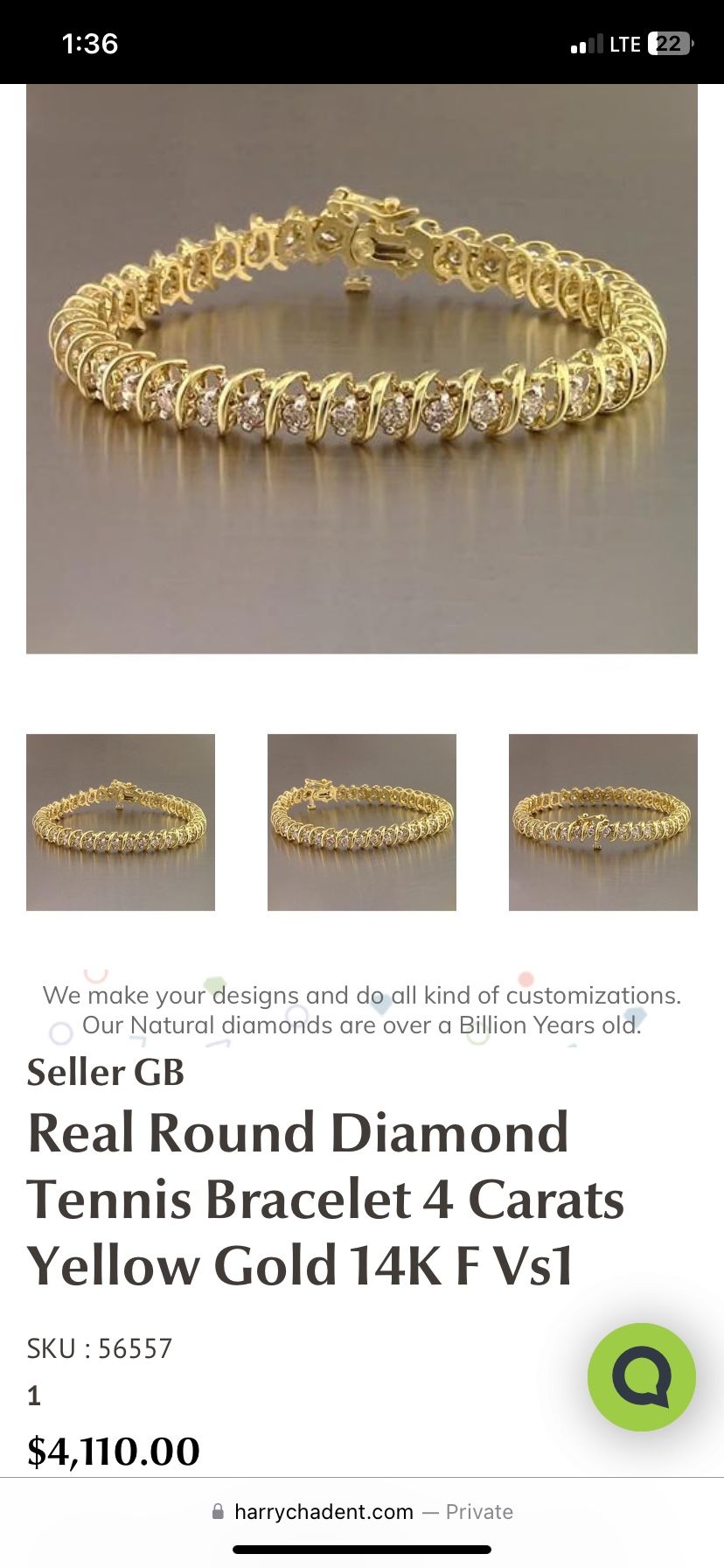The width and height of the screenshot is (724, 1568).
Task: Tap the cellular signal strength bars
Action: [x=586, y=44]
